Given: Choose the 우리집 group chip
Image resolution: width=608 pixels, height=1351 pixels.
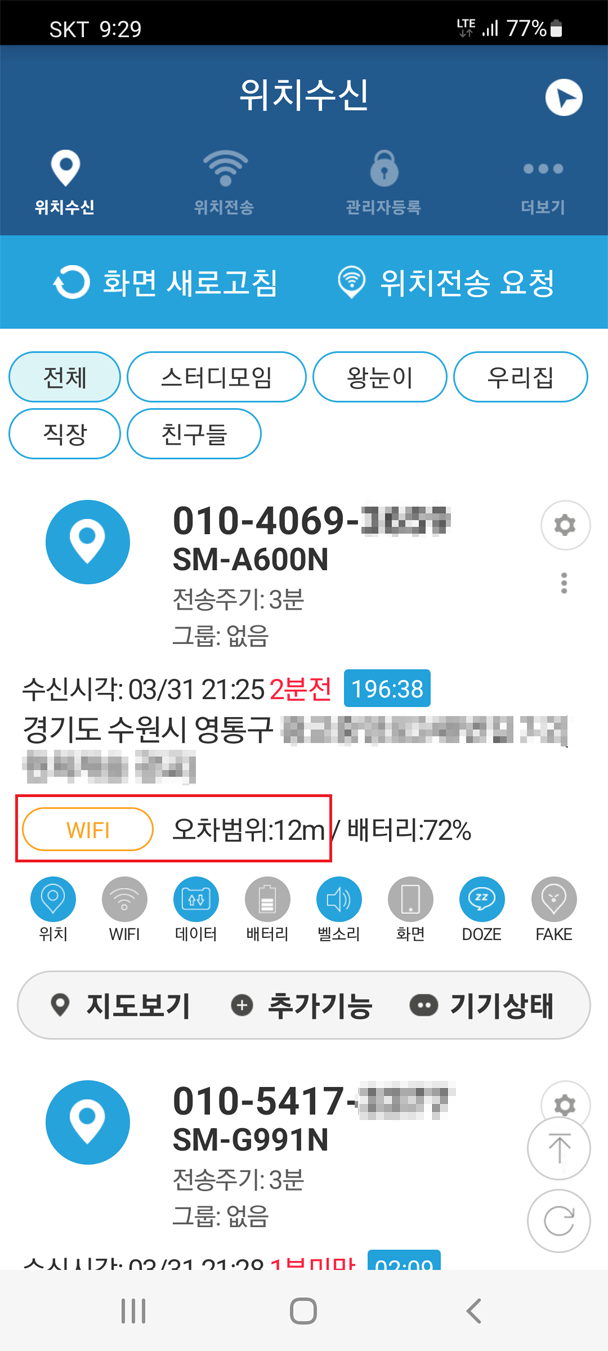Looking at the screenshot, I should pyautogui.click(x=520, y=377).
